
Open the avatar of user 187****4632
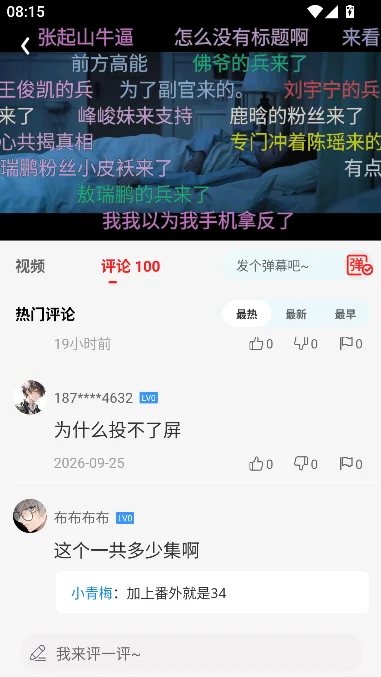[30, 397]
